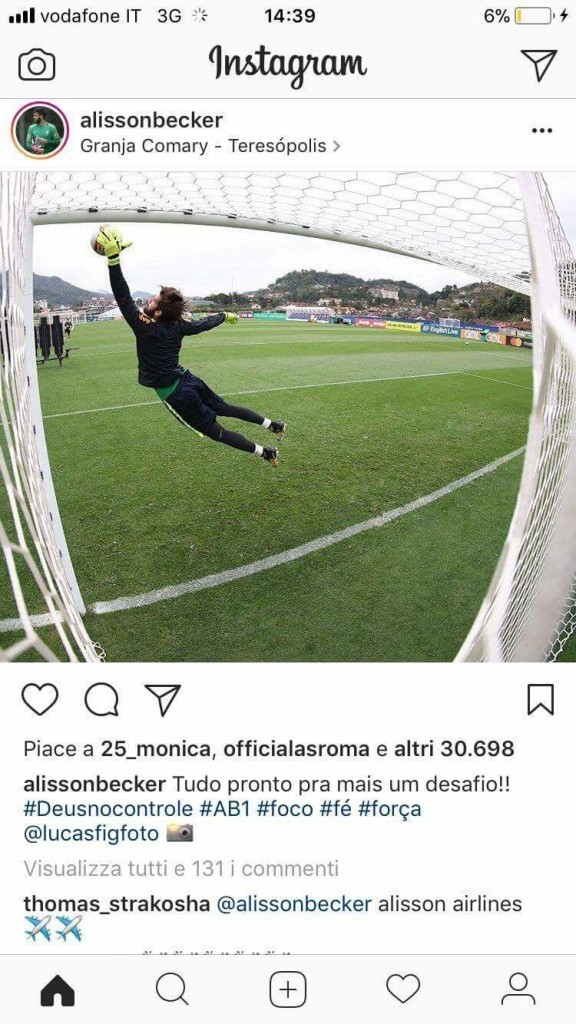View likers via altri 30.698

[454, 749]
